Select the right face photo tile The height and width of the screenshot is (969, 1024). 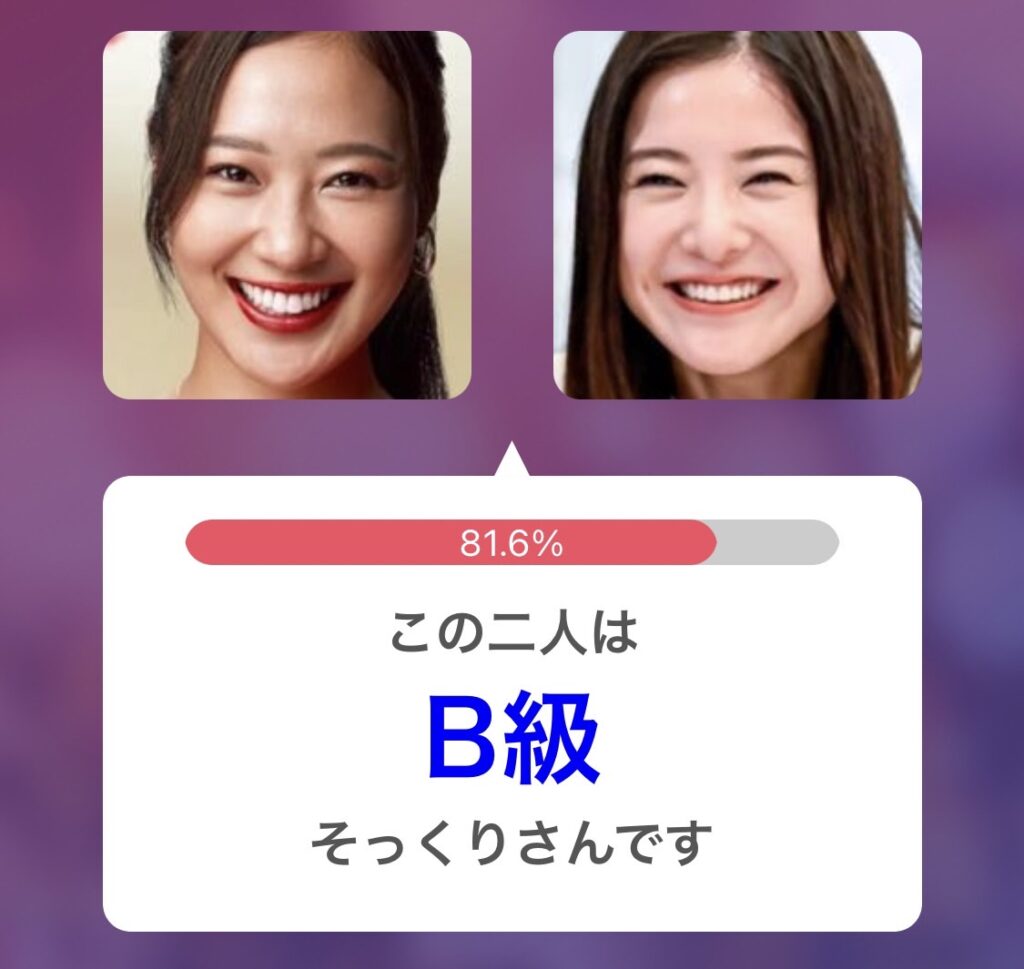point(737,215)
